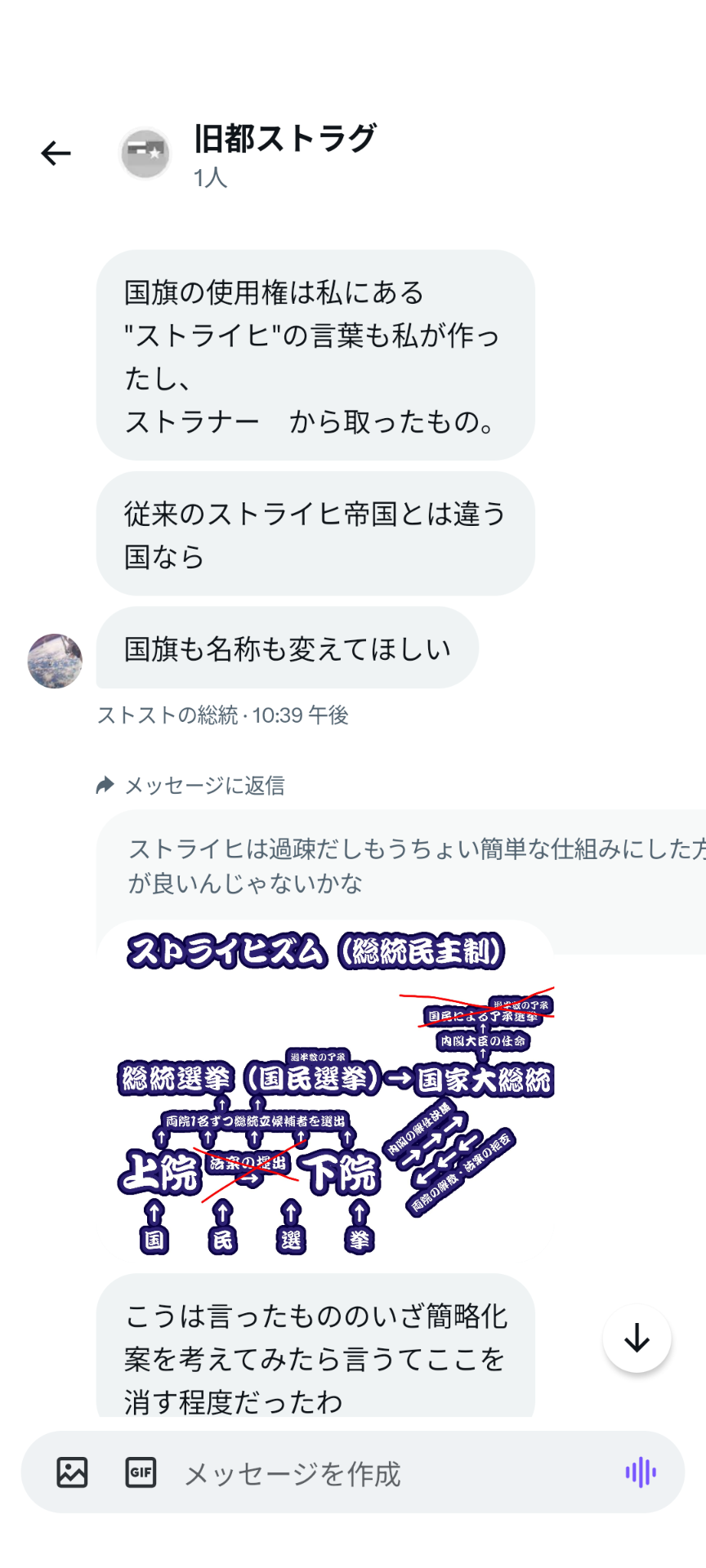
Task: Open ストストの総統's profile avatar
Action: tap(55, 661)
